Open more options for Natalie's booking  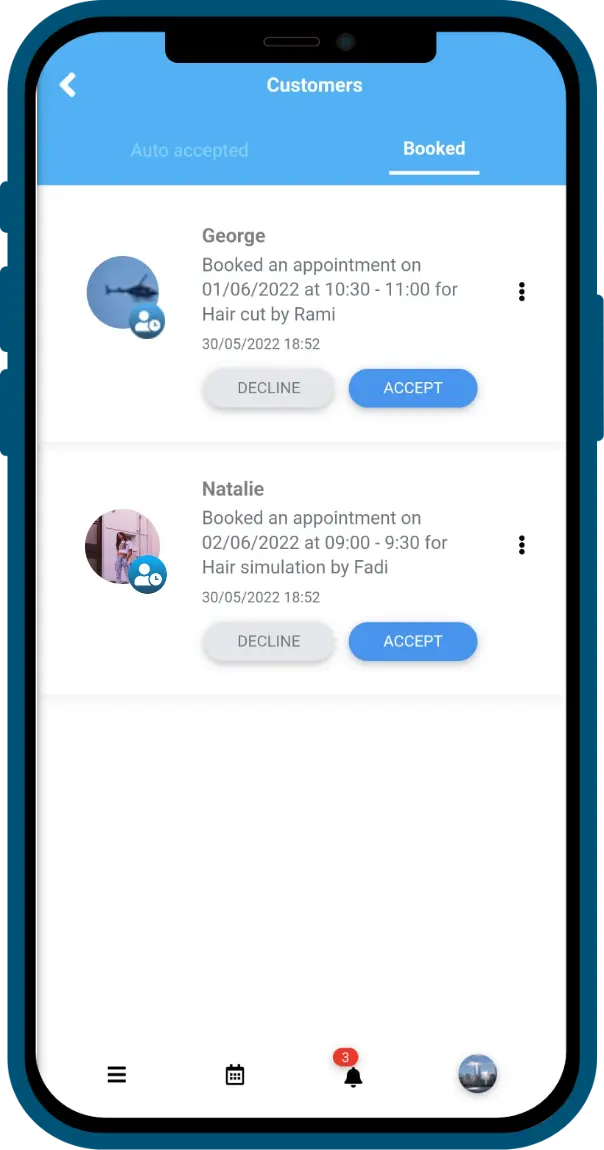click(522, 545)
